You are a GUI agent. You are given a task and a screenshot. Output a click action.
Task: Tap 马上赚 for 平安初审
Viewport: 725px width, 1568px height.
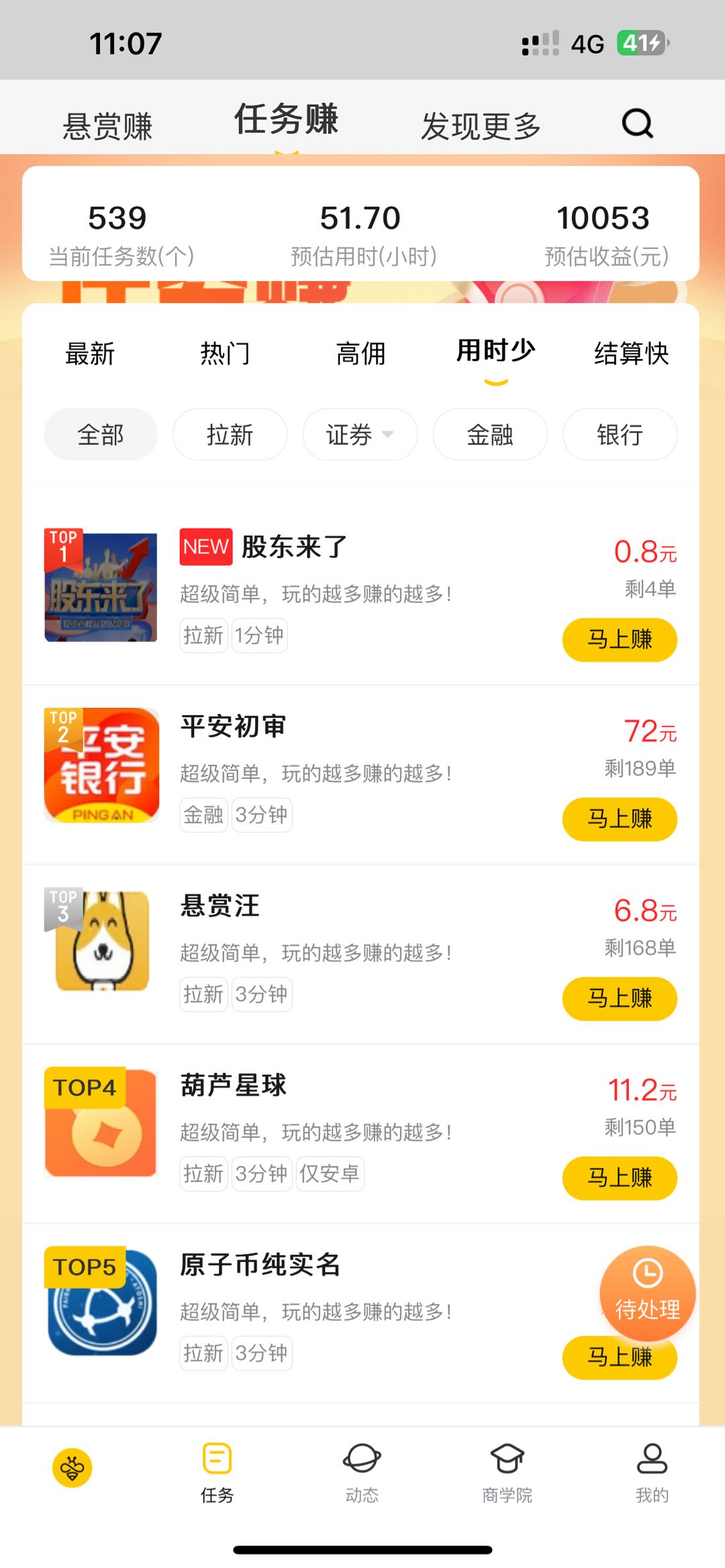620,819
